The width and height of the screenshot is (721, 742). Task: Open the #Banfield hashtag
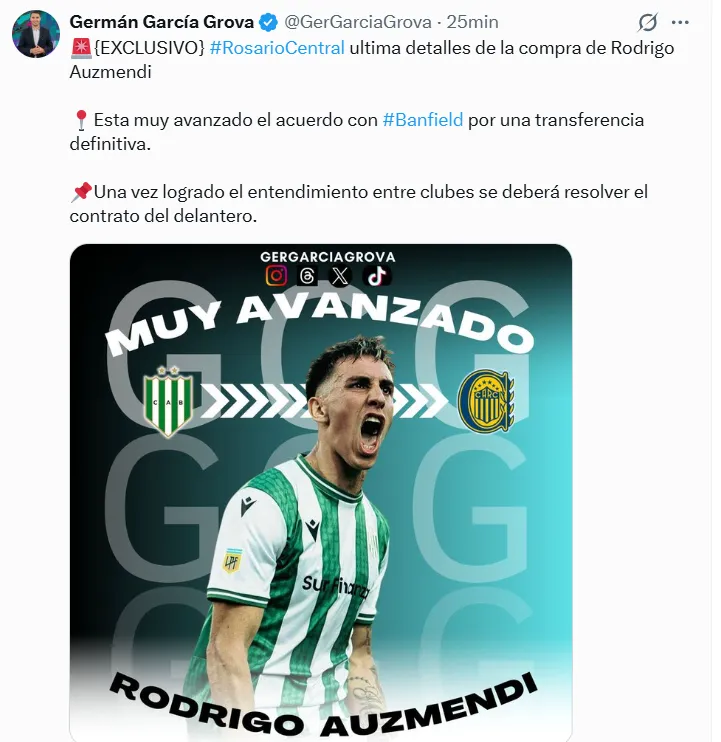pos(422,119)
